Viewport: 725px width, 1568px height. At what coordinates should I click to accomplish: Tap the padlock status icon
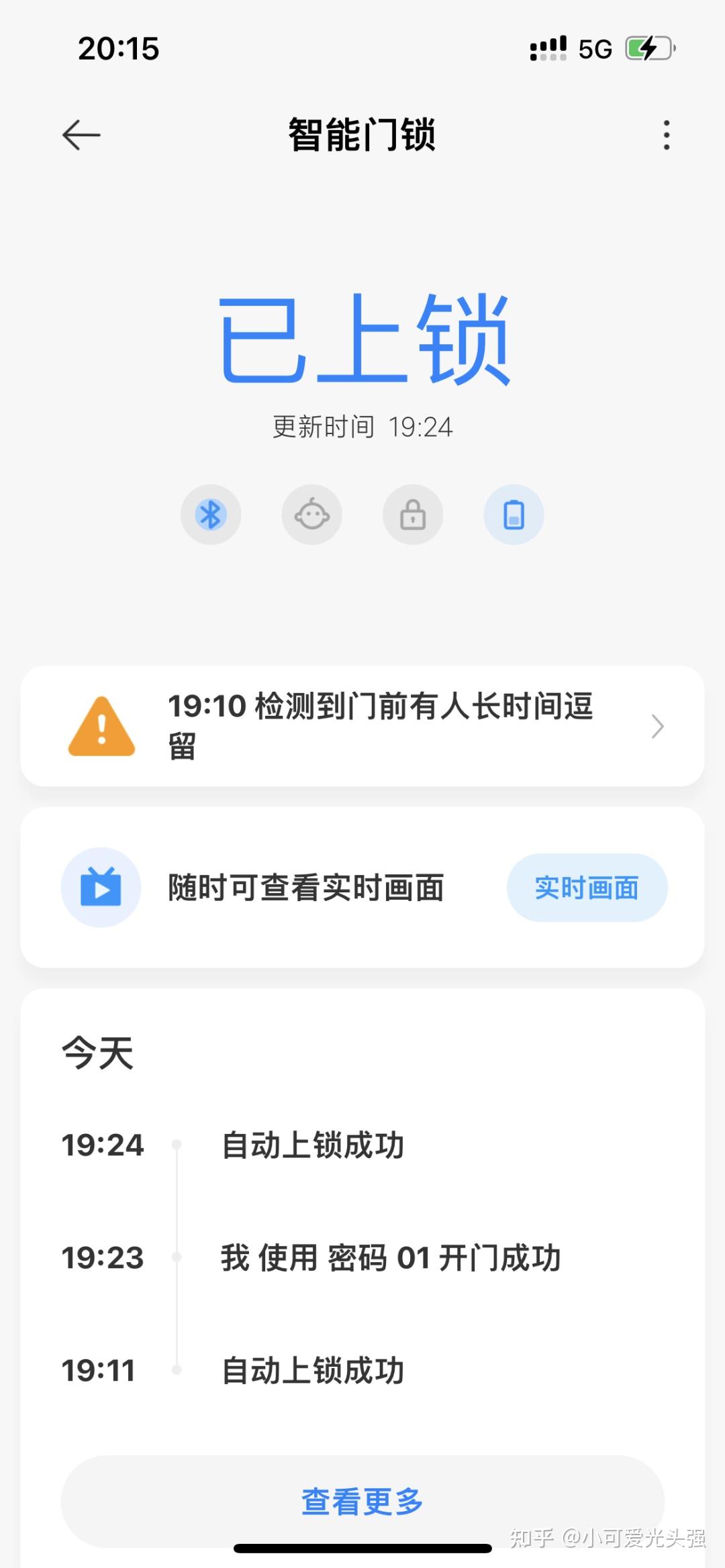pyautogui.click(x=413, y=515)
